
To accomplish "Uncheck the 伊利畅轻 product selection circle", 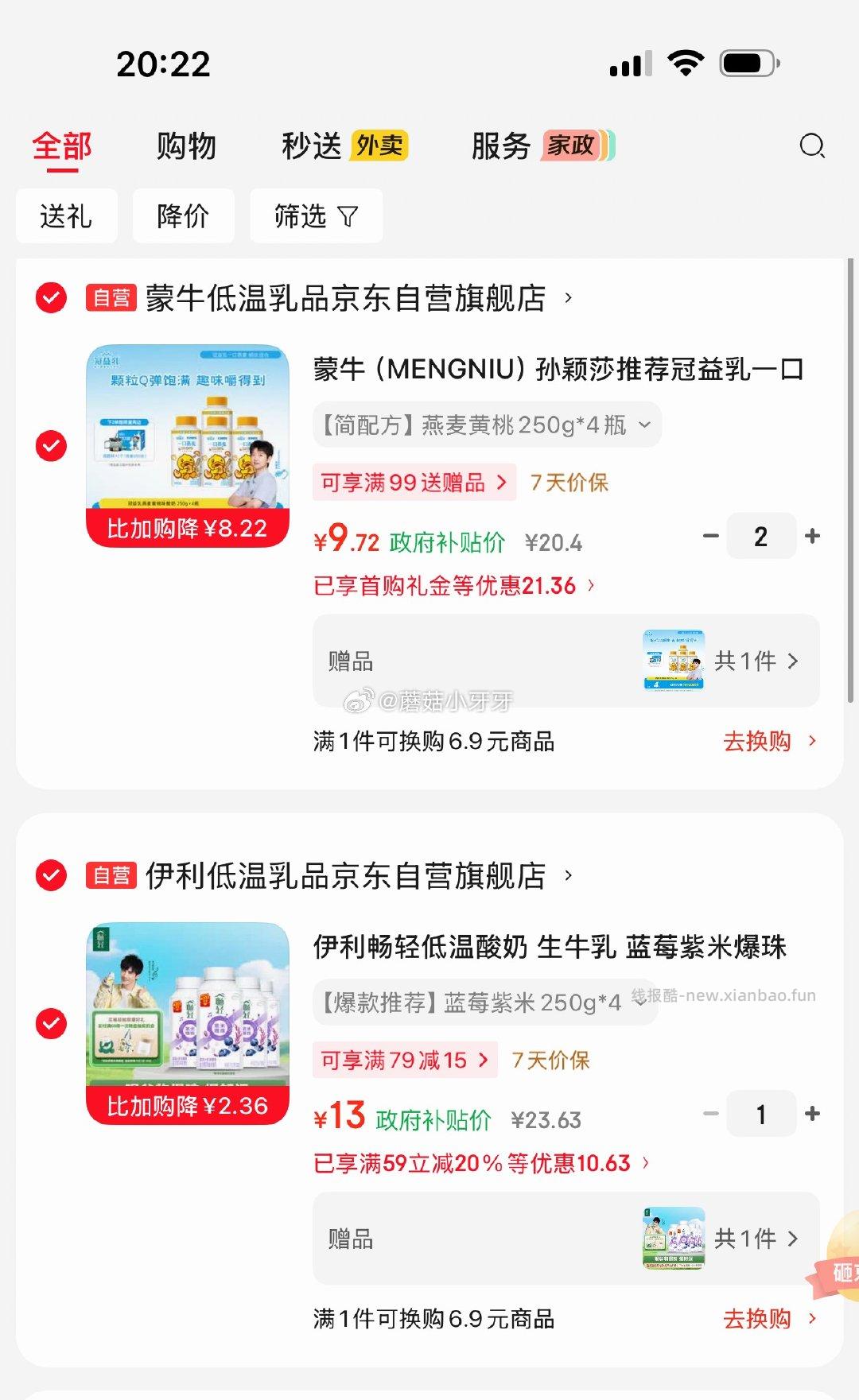I will tap(51, 1024).
